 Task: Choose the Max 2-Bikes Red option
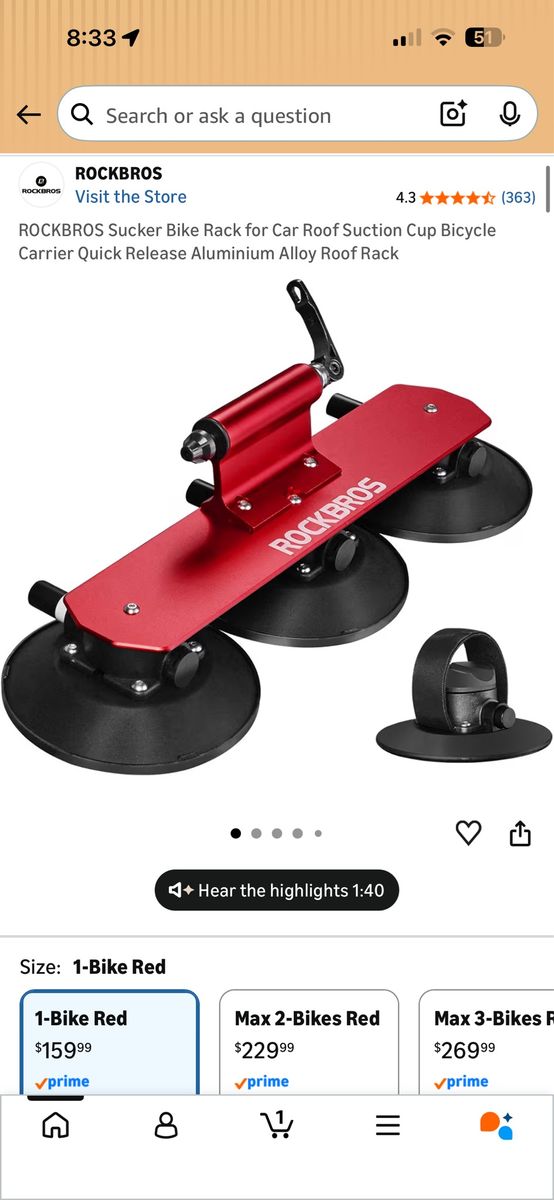[309, 1042]
